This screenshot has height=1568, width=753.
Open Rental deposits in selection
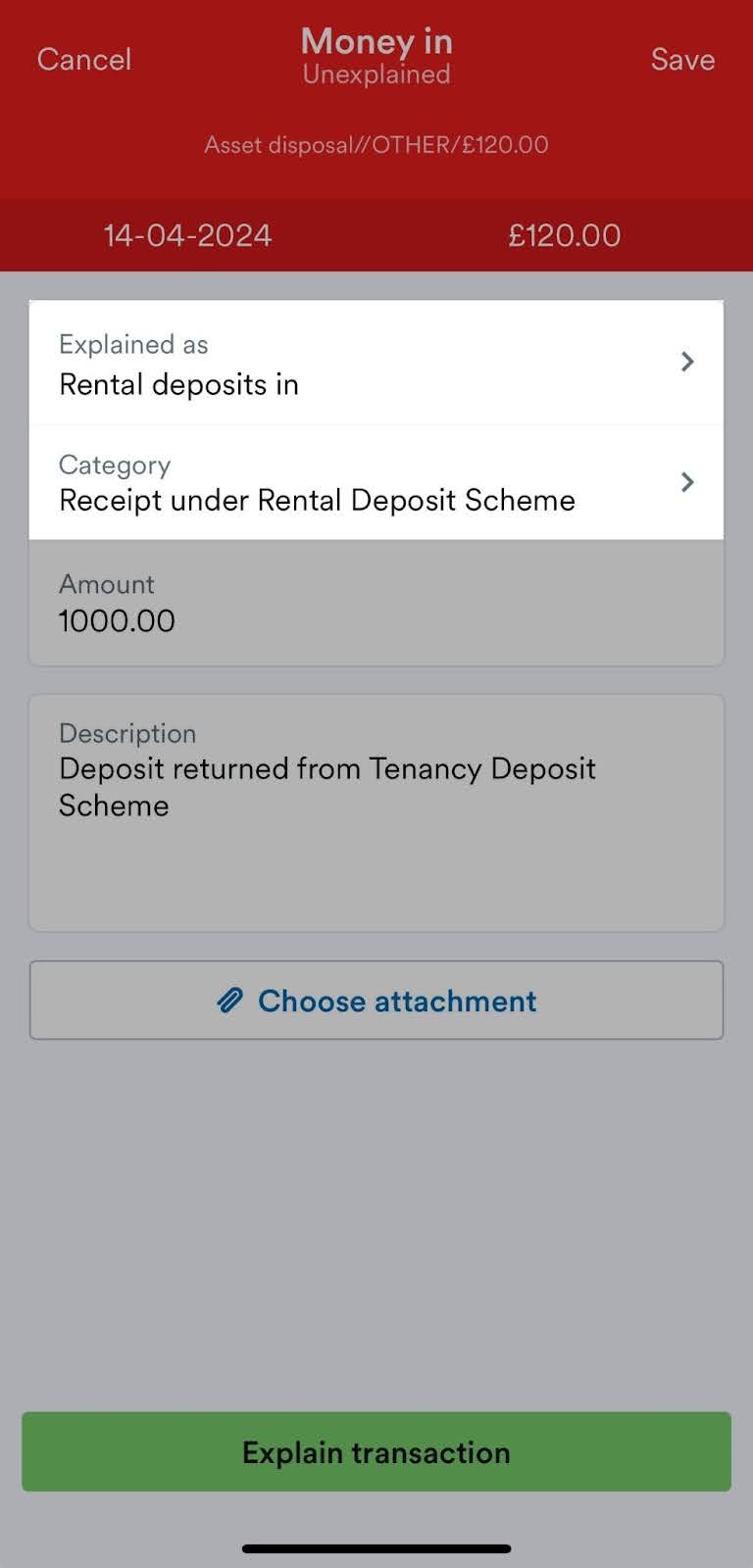pyautogui.click(x=179, y=384)
